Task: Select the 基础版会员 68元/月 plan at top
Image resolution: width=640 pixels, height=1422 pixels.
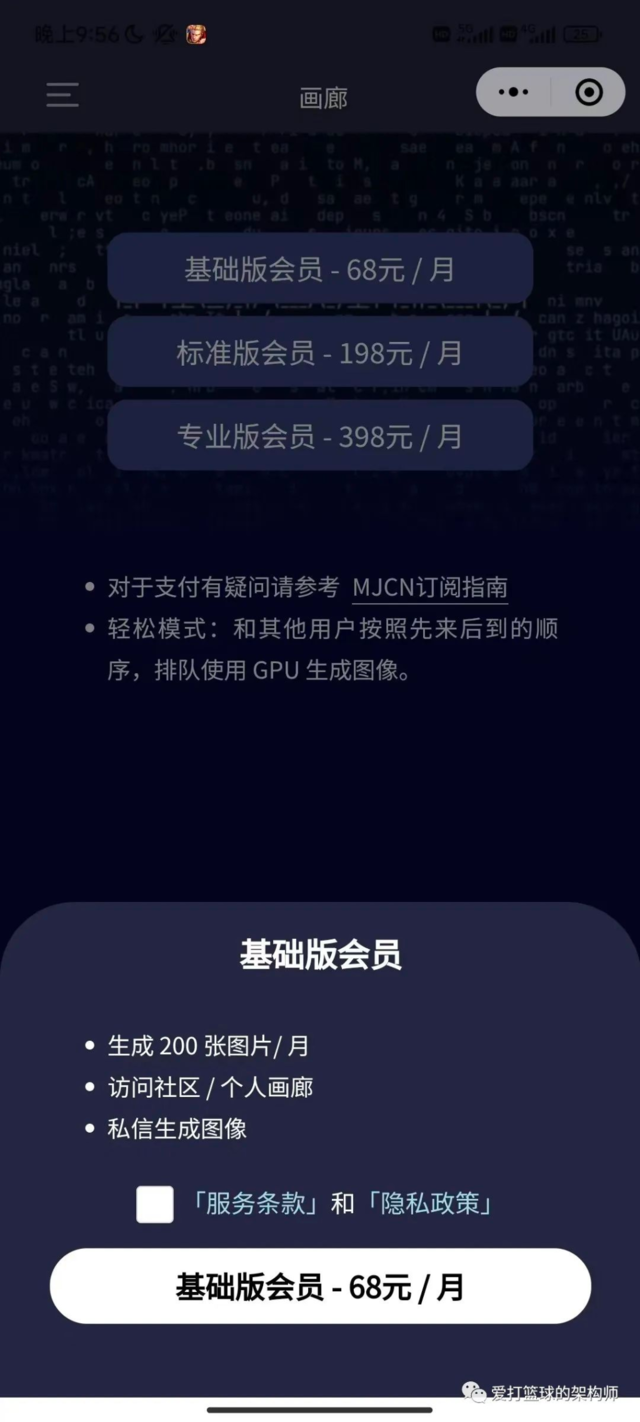Action: (x=320, y=269)
